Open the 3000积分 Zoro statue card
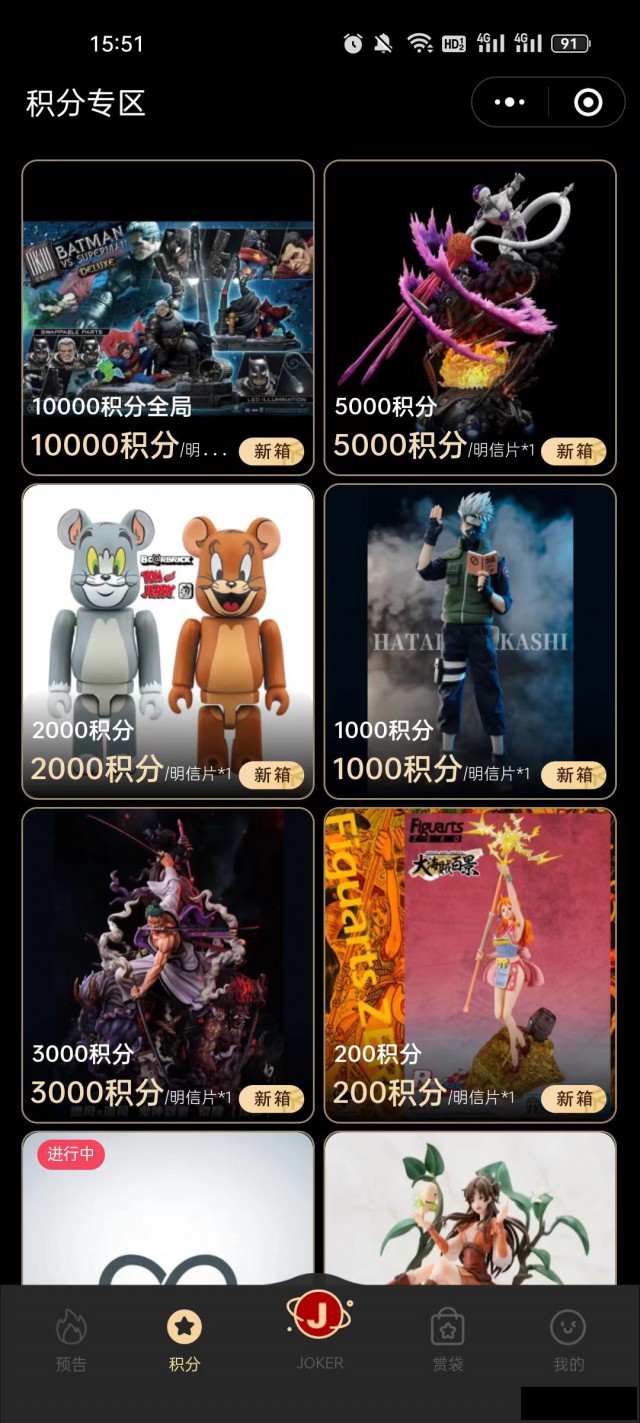 pyautogui.click(x=168, y=950)
